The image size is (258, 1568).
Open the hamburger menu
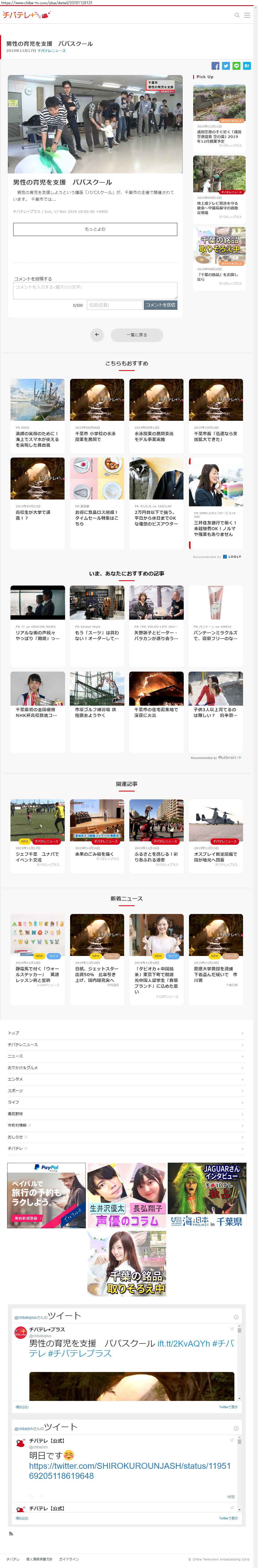point(247,15)
